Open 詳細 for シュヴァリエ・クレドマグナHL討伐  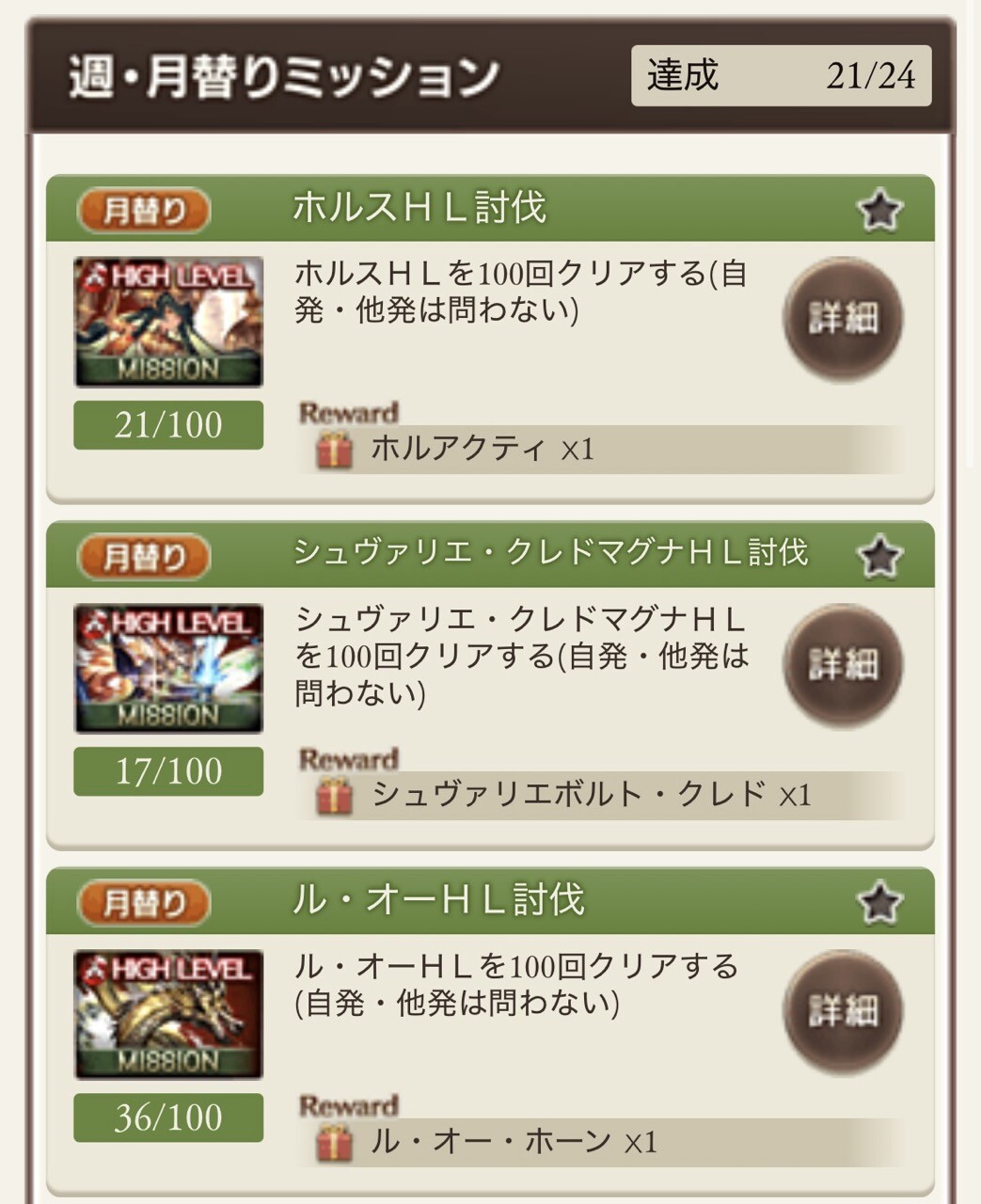(843, 665)
